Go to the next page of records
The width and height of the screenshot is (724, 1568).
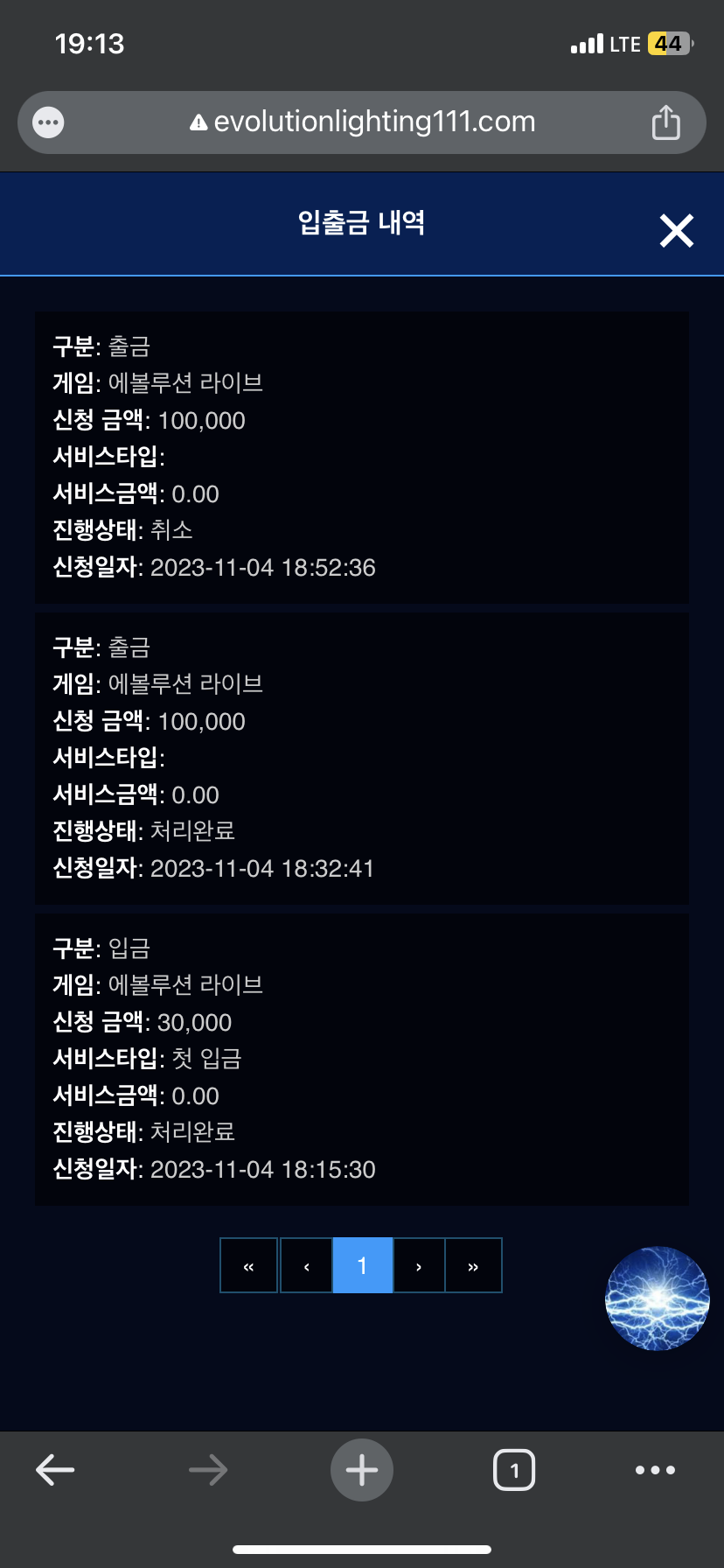coord(419,1265)
